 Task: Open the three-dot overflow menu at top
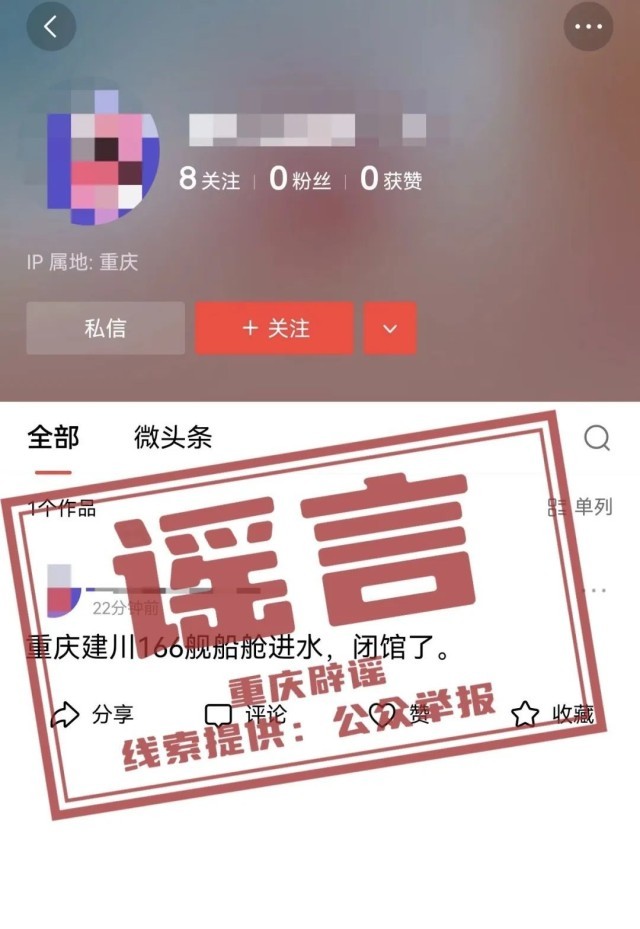pos(588,27)
